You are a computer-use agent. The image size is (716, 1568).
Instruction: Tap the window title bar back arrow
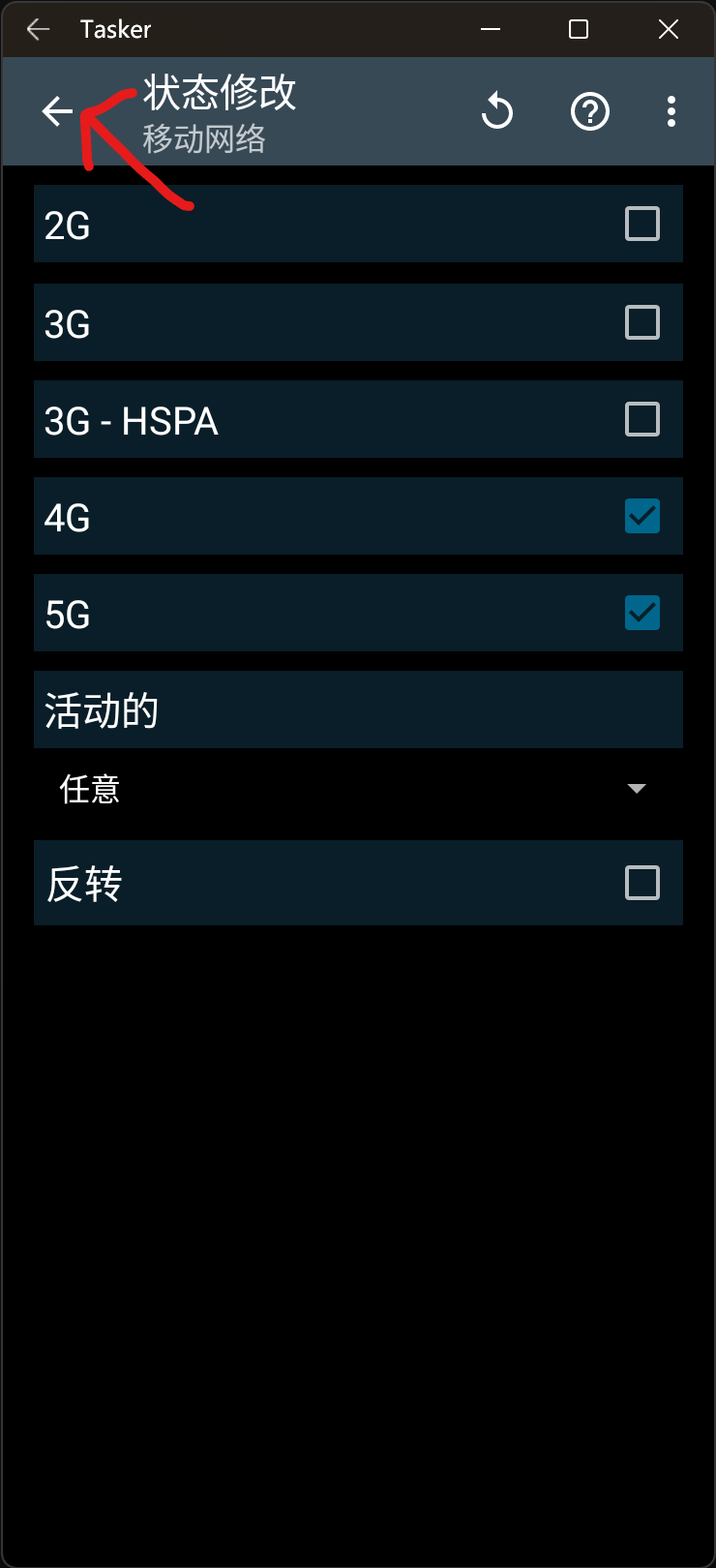[38, 29]
